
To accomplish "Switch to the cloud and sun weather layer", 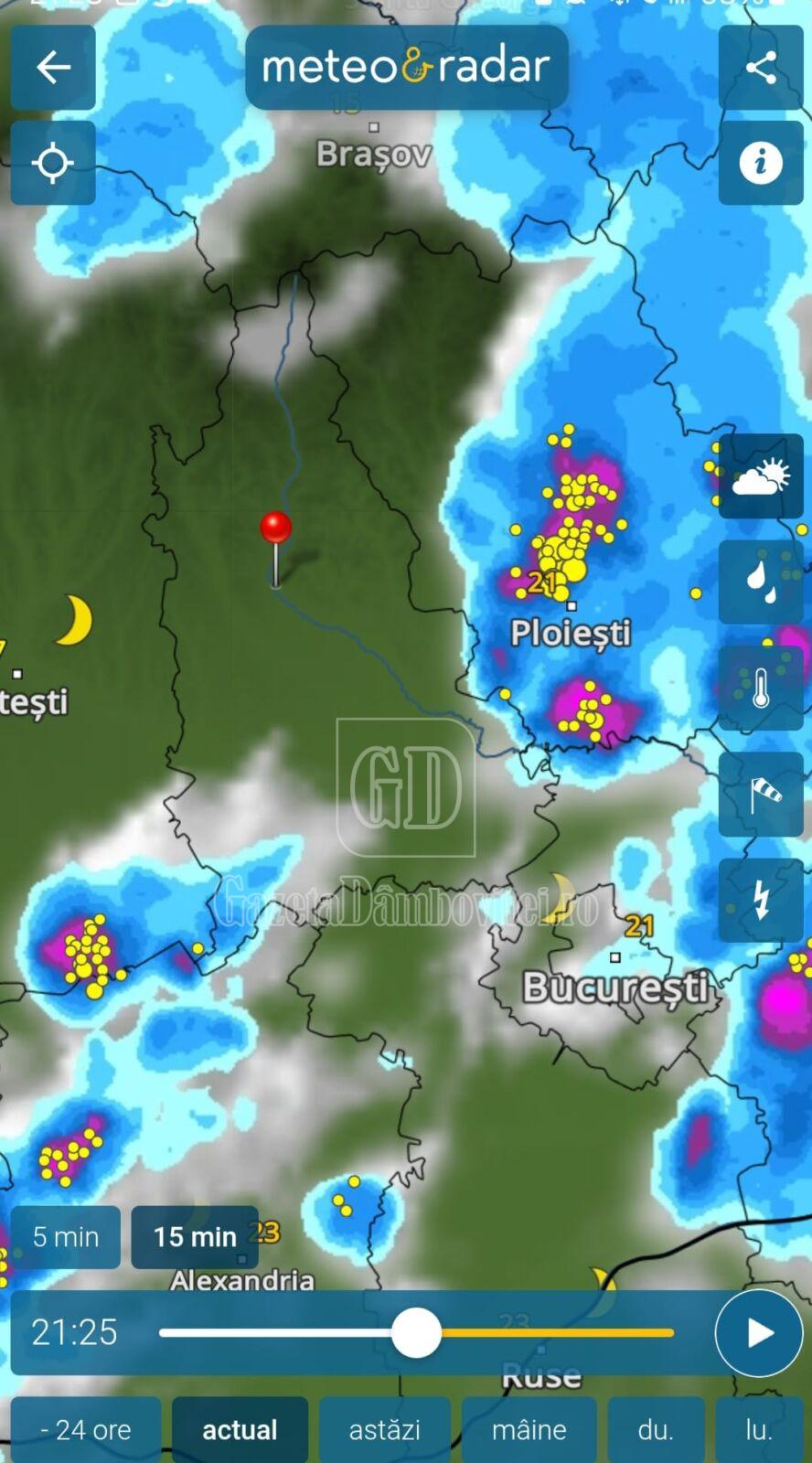I will [761, 476].
